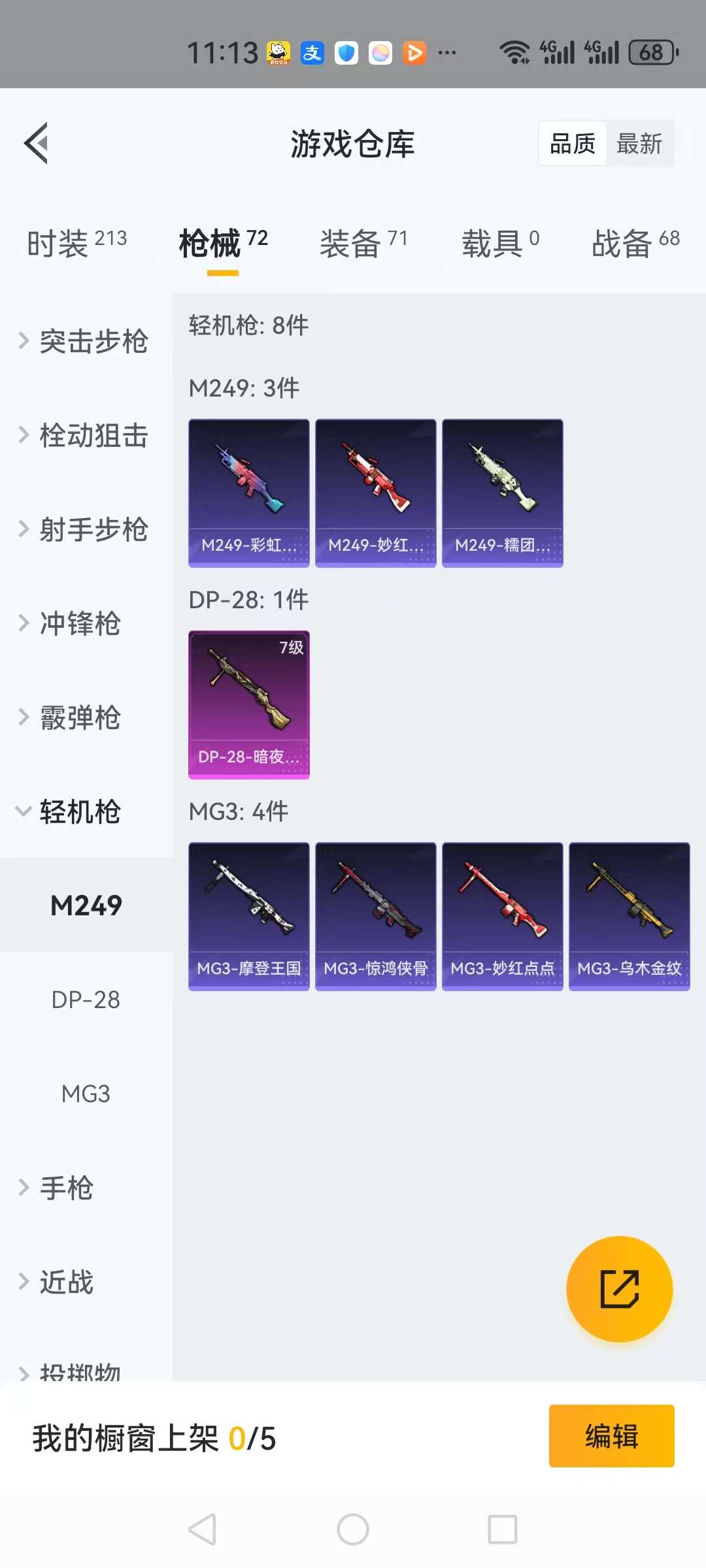
Task: Select DP-28 in the sidebar
Action: pos(86,1000)
